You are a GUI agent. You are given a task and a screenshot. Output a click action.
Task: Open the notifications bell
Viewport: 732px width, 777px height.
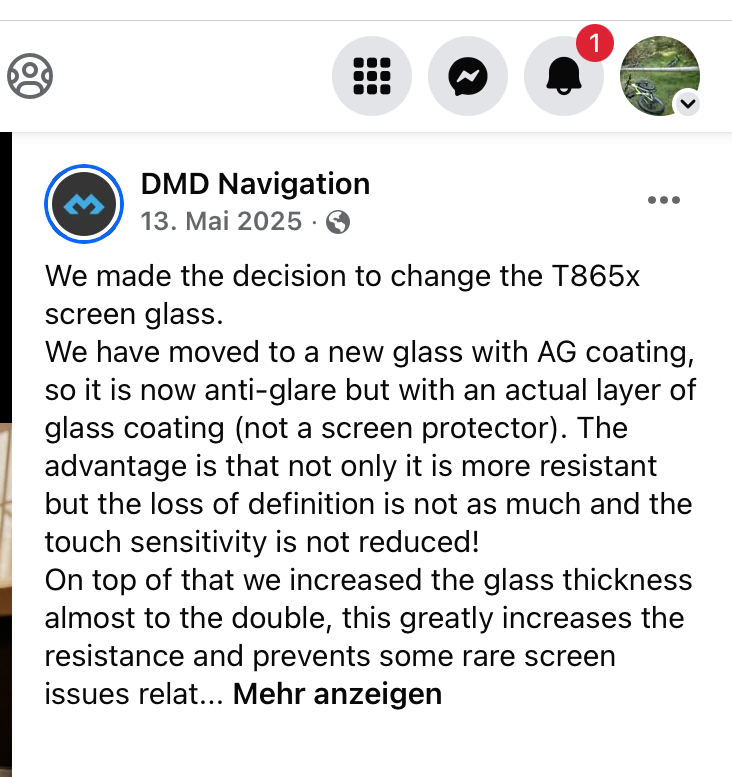click(563, 77)
